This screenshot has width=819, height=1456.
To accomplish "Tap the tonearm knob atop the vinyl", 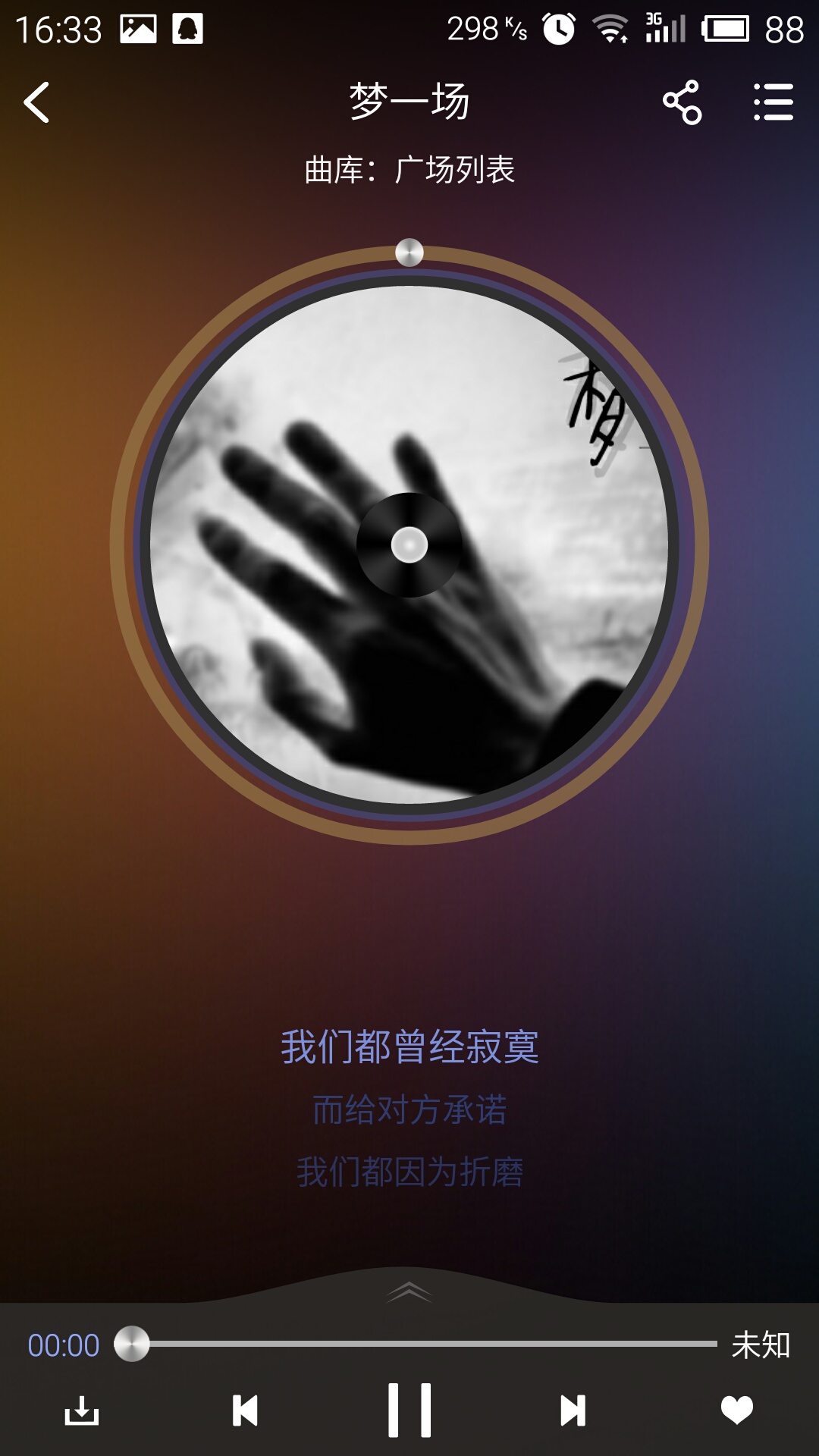I will pos(409,253).
